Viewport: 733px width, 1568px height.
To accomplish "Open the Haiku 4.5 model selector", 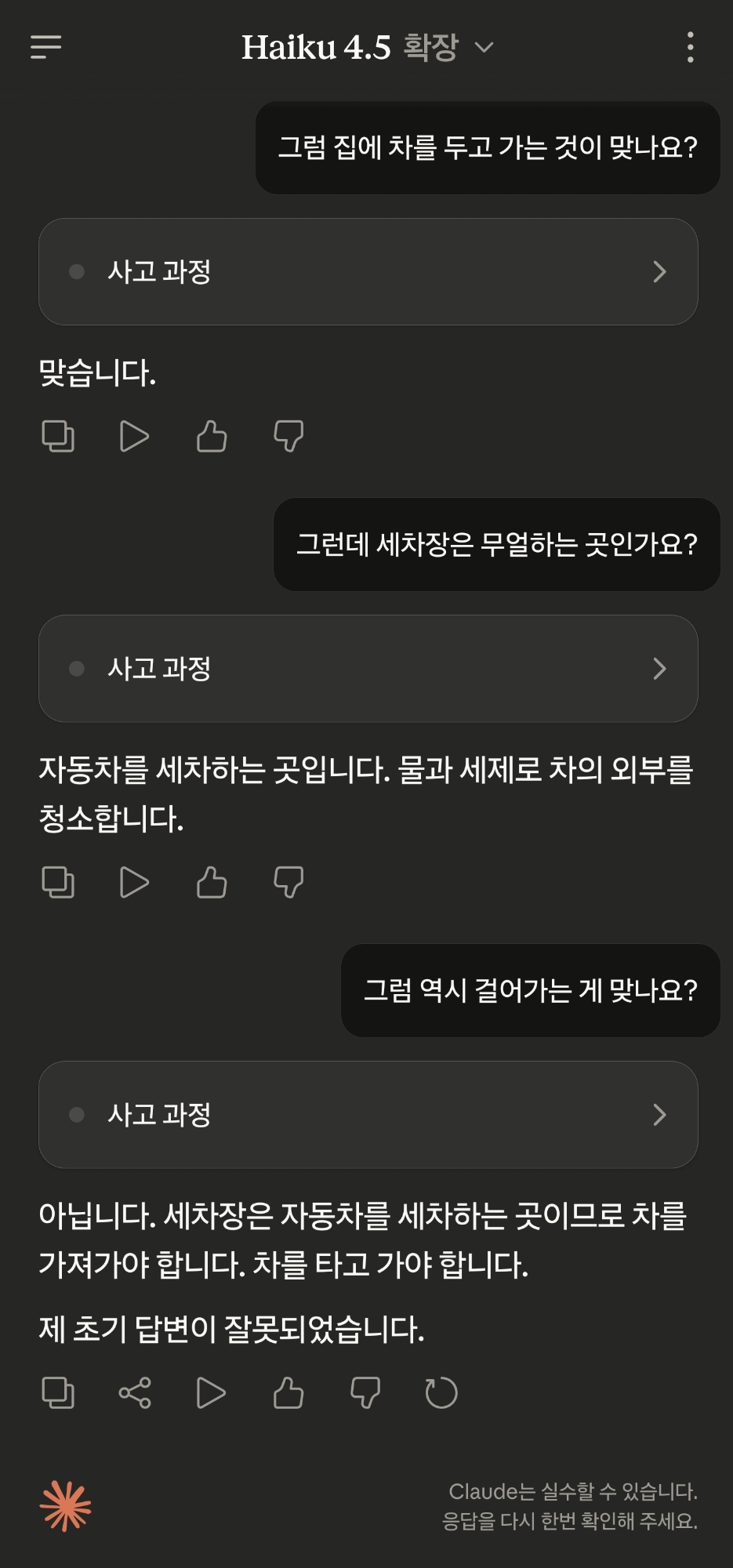I will click(367, 47).
